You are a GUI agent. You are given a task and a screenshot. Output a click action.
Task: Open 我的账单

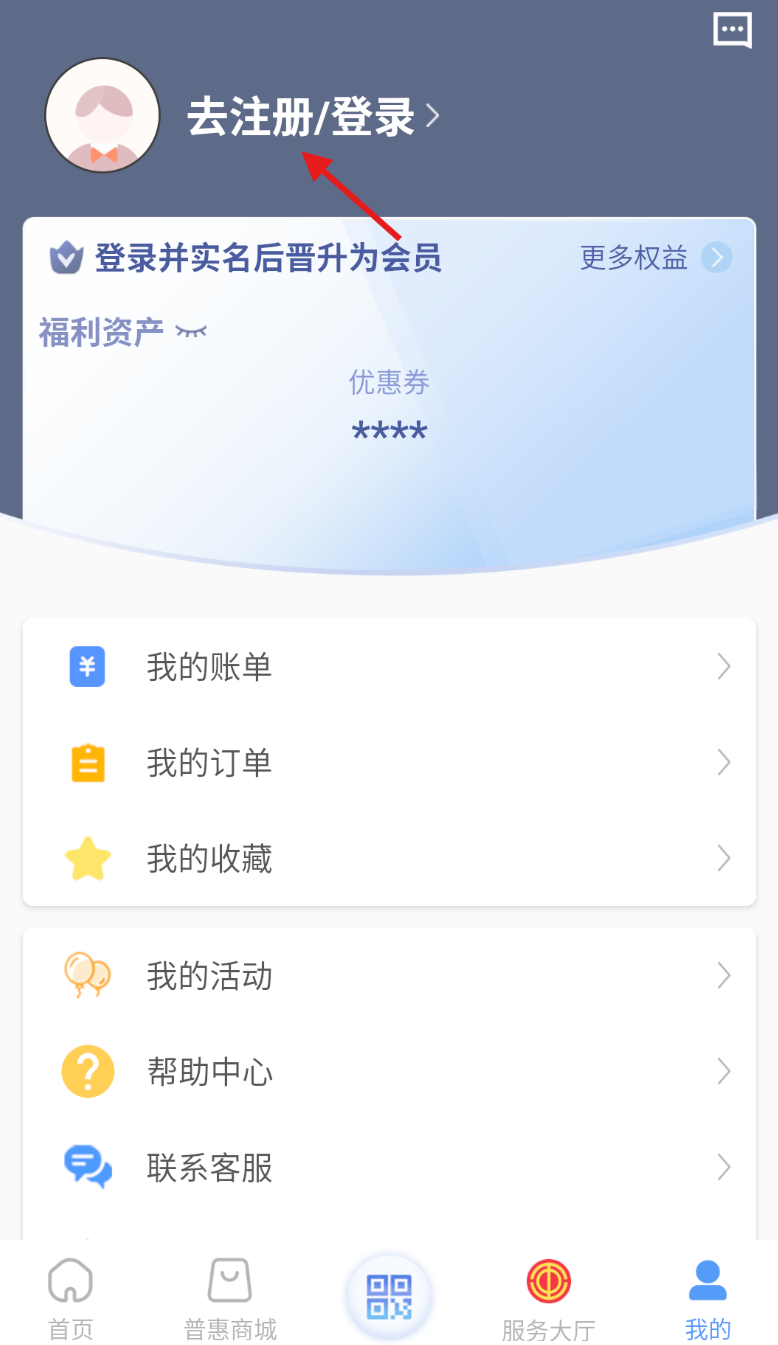389,667
